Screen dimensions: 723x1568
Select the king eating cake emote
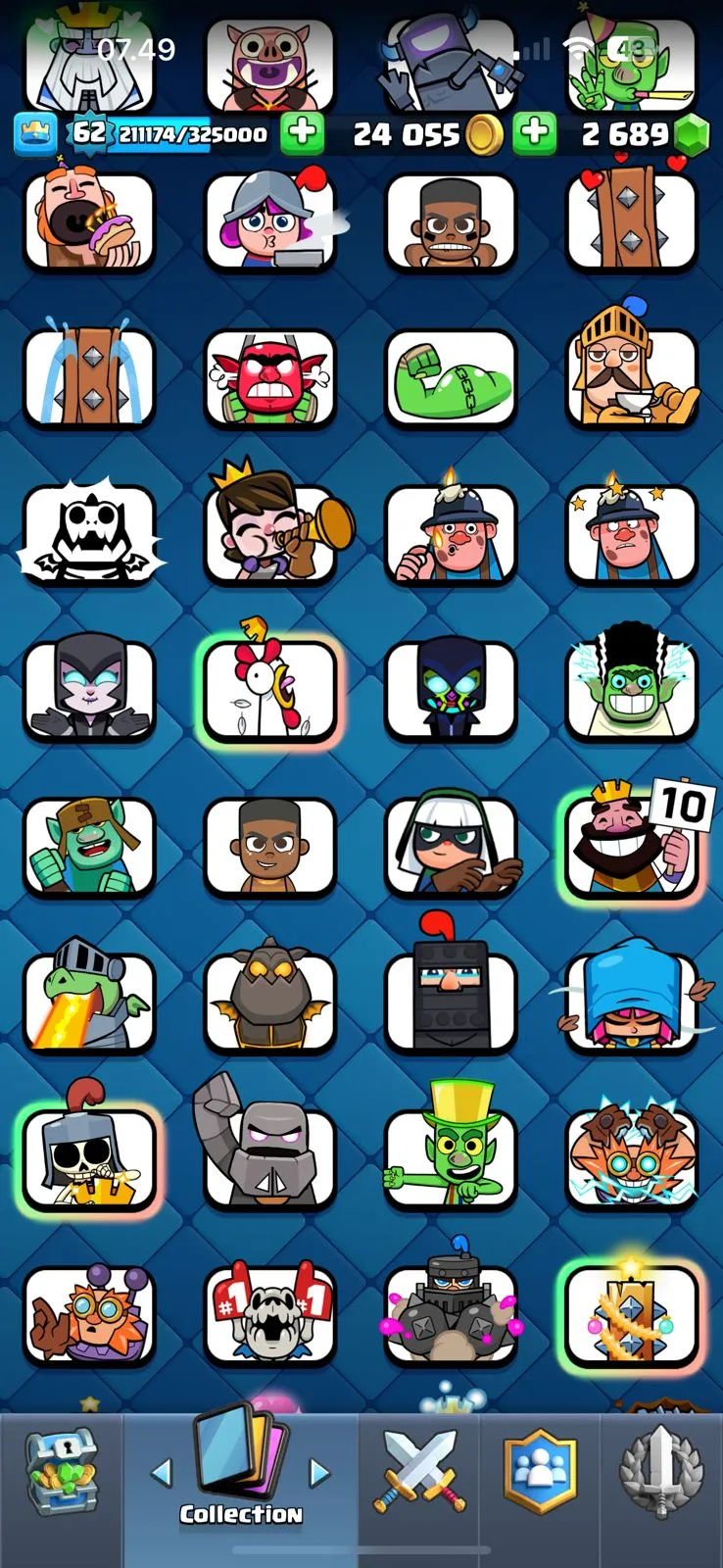point(89,221)
